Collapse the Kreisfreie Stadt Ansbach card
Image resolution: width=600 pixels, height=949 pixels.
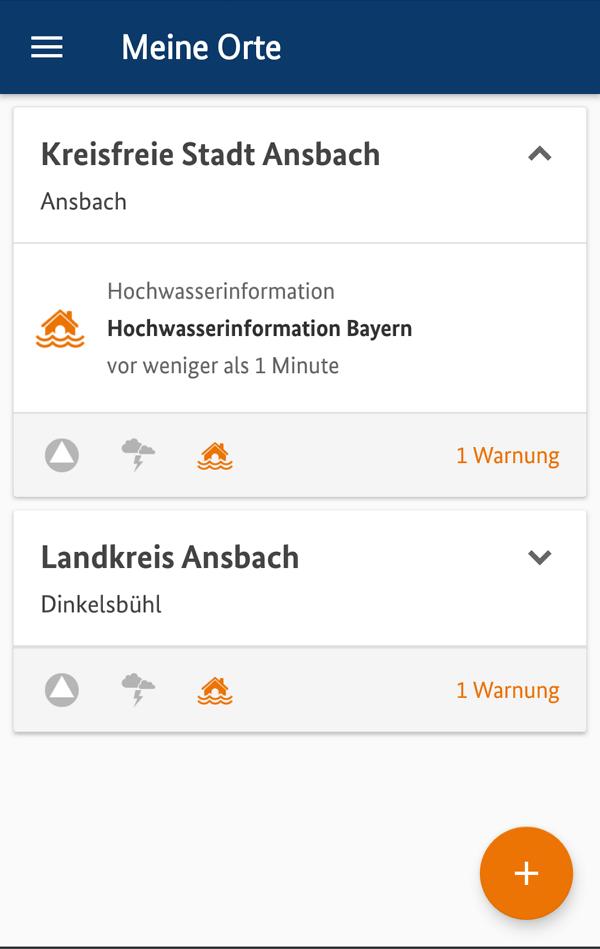539,154
